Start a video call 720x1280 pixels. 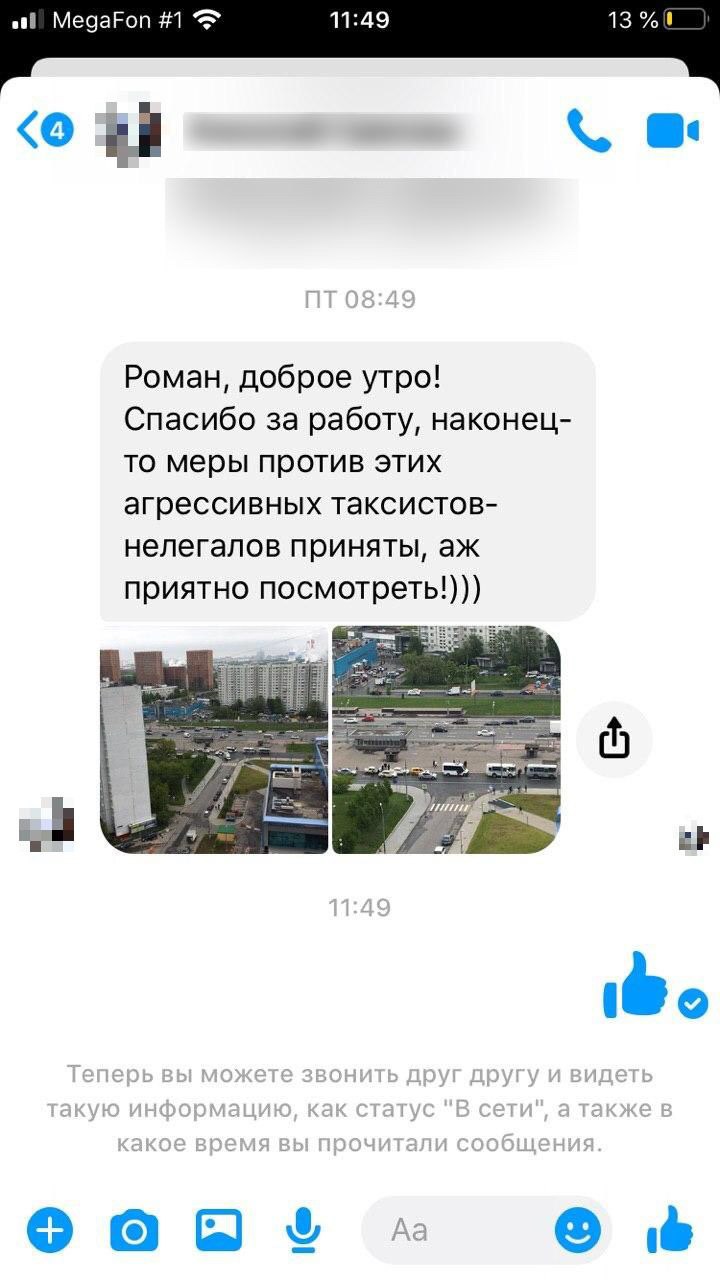click(672, 130)
